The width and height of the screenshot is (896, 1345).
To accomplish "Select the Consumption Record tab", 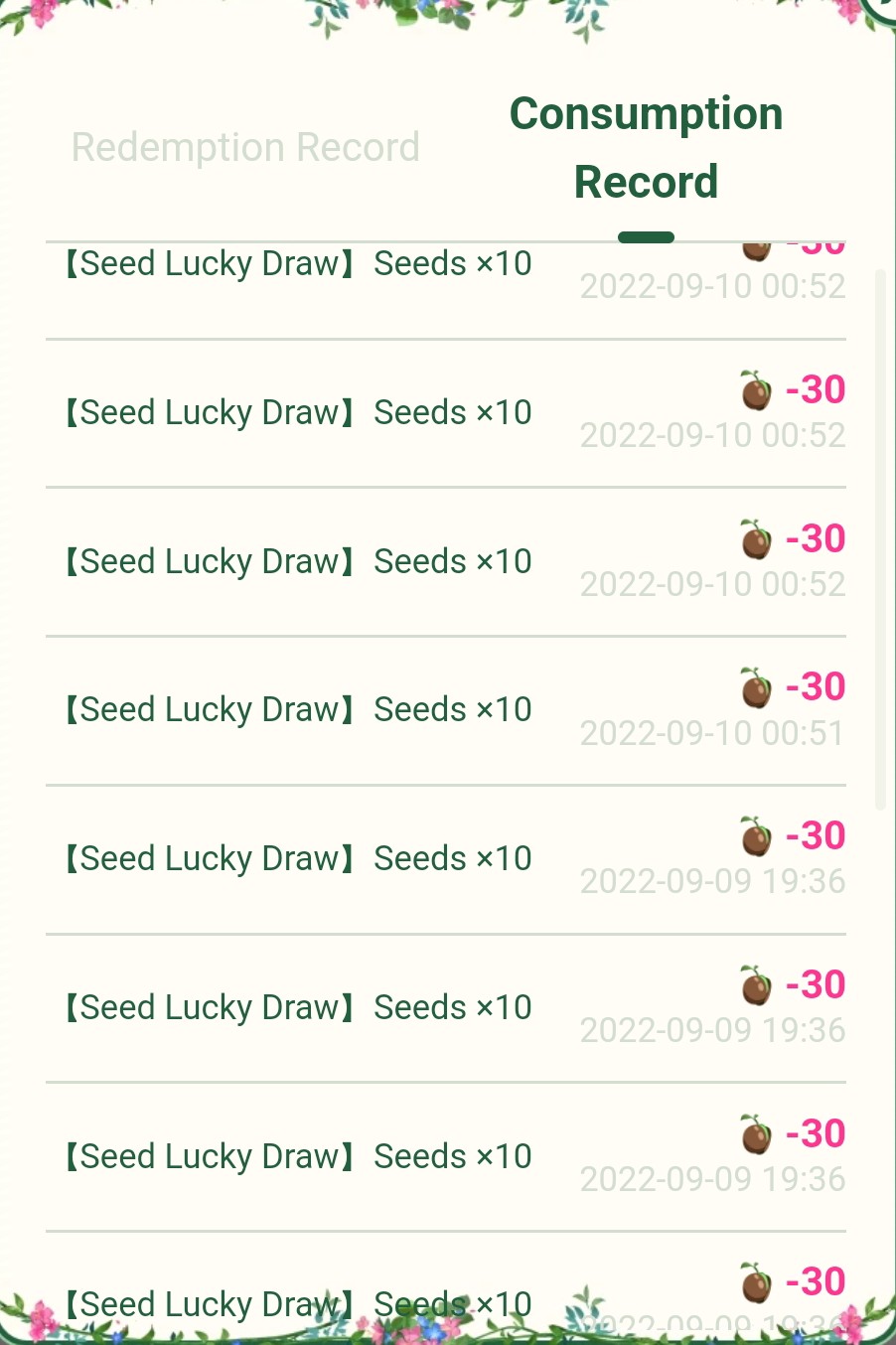I will (646, 148).
